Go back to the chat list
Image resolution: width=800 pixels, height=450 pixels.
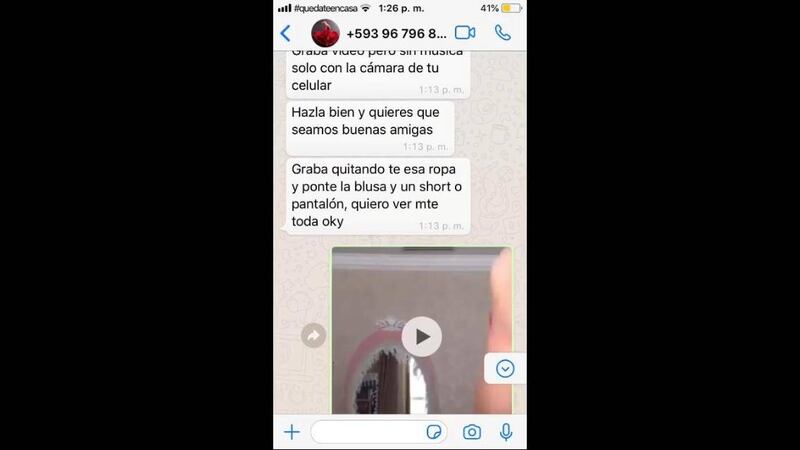point(286,33)
